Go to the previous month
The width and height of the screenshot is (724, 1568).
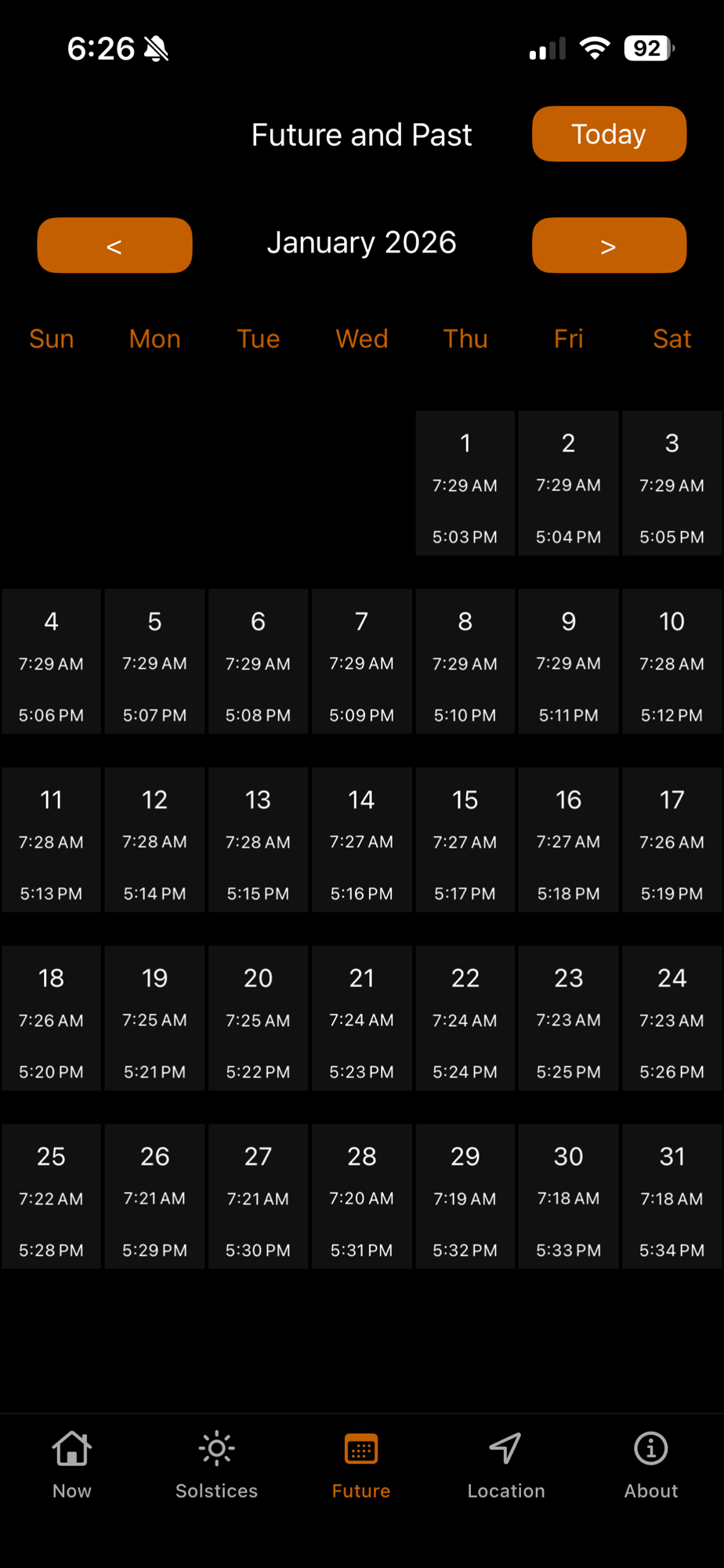114,245
